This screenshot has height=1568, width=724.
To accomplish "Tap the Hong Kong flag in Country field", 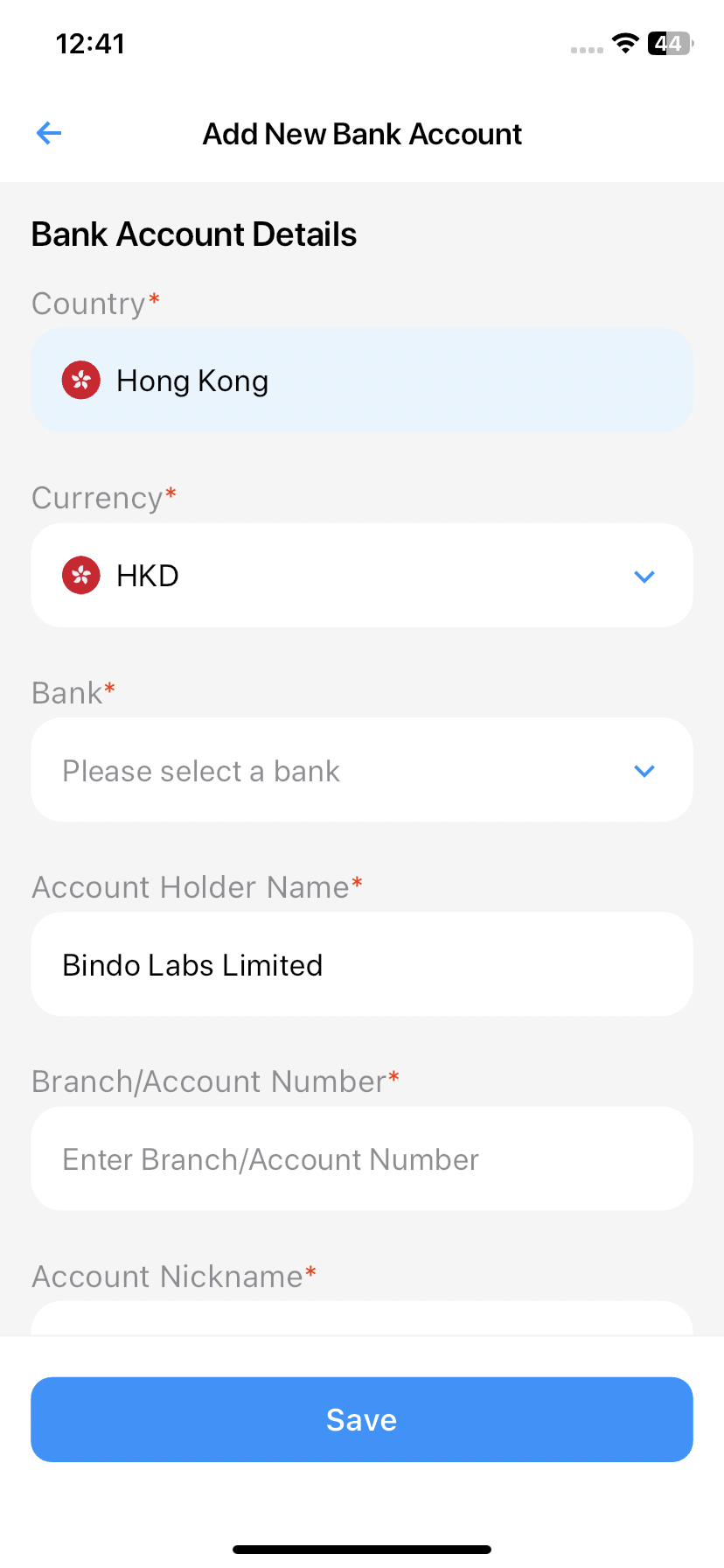I will point(80,380).
